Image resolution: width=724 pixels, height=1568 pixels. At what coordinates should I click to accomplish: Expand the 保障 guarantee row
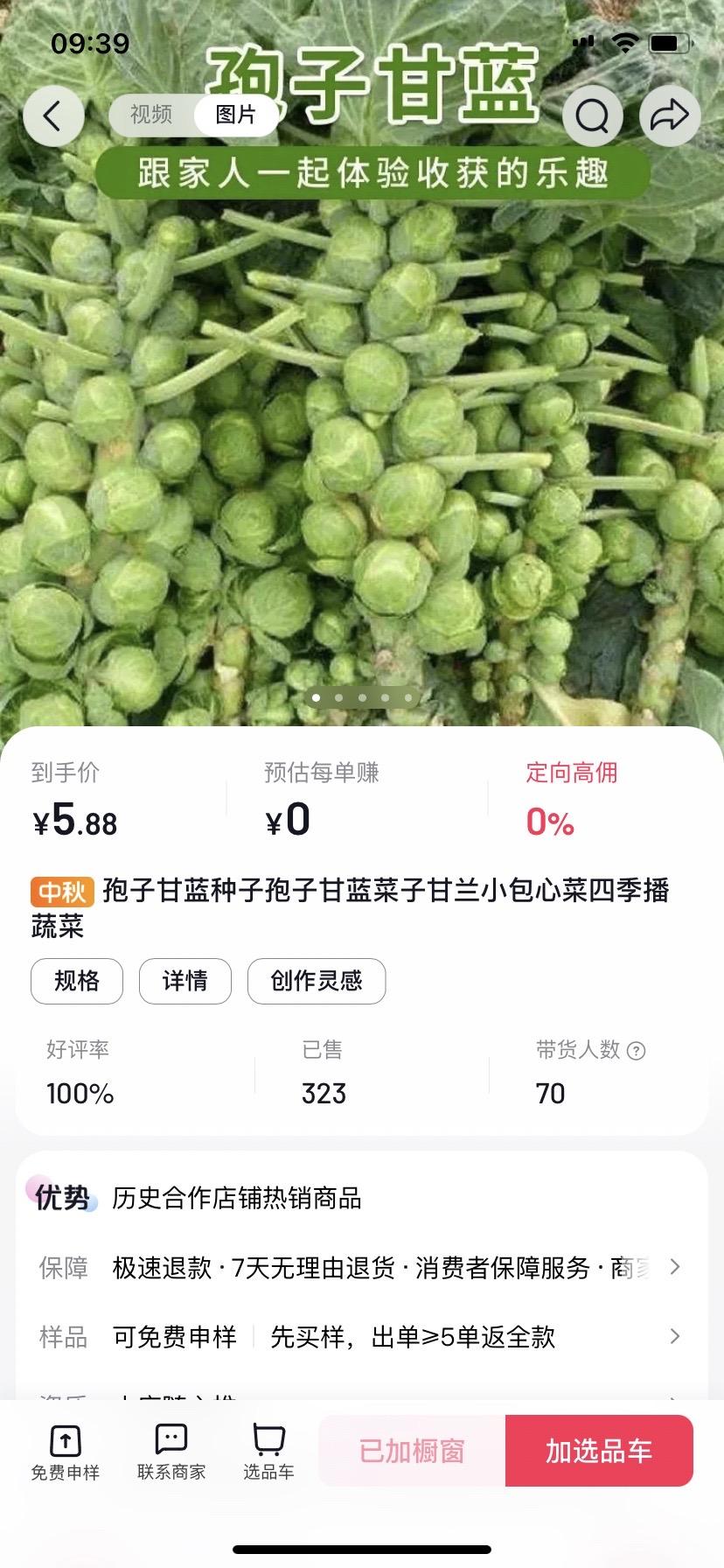tap(673, 1267)
